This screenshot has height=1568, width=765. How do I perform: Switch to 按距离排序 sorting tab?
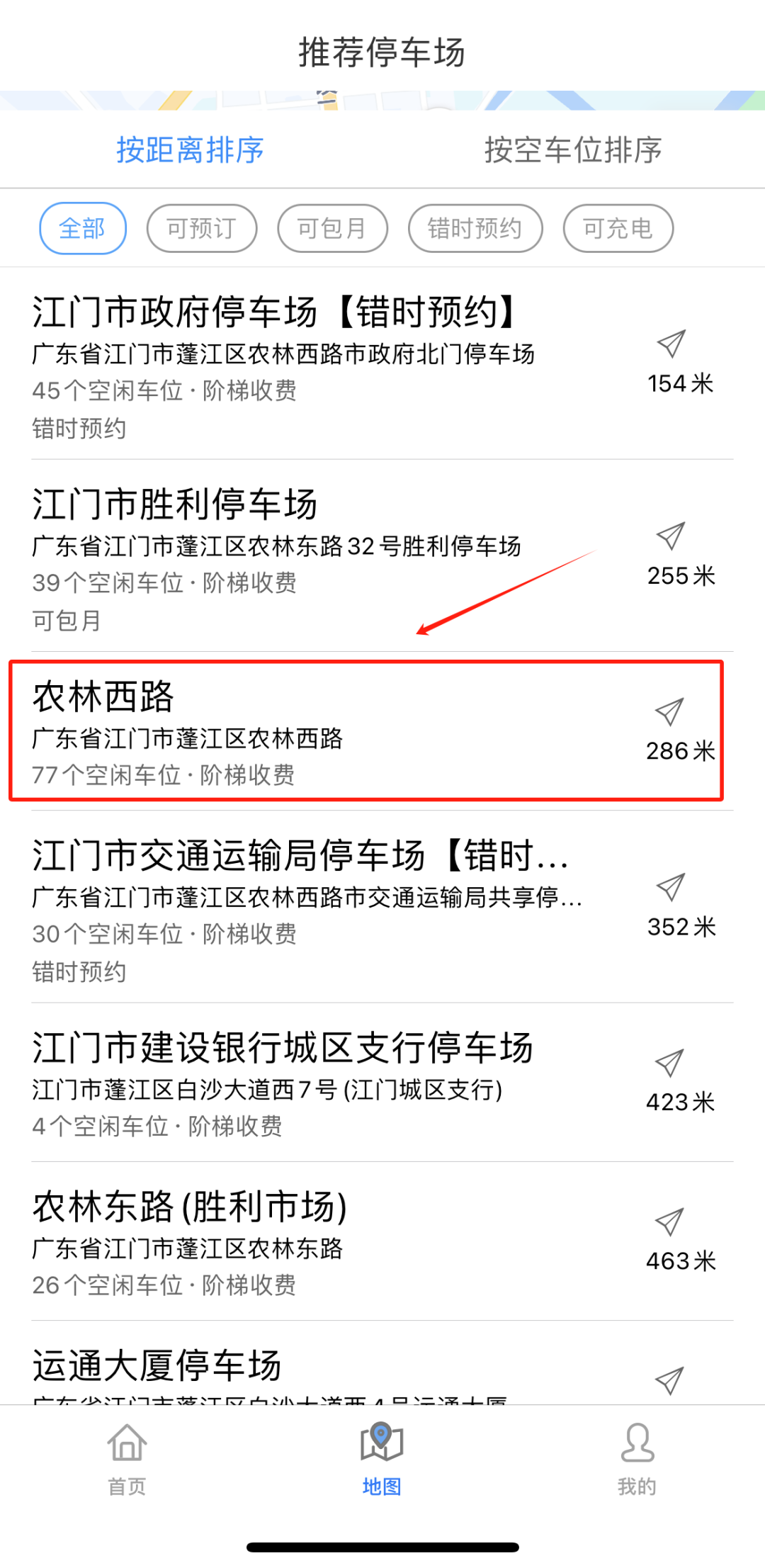tap(190, 150)
